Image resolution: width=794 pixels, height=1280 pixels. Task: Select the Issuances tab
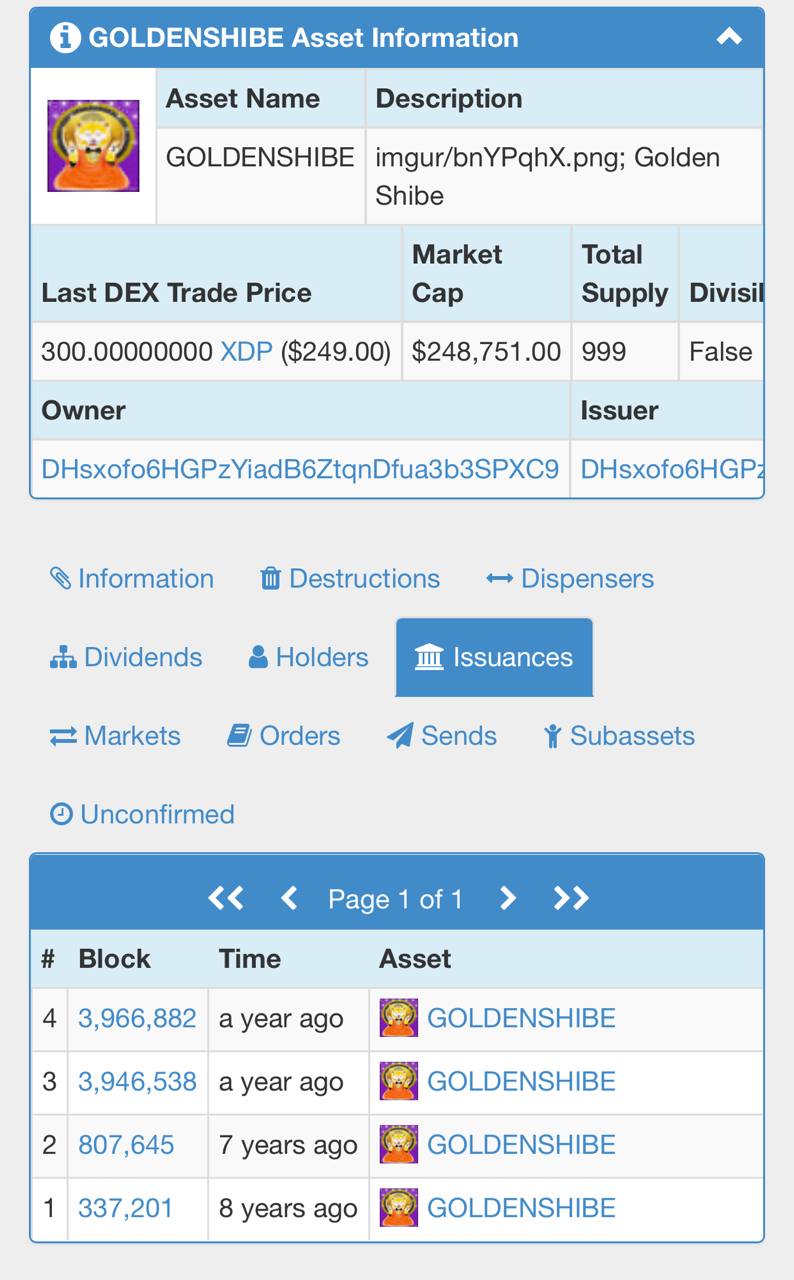click(x=494, y=657)
